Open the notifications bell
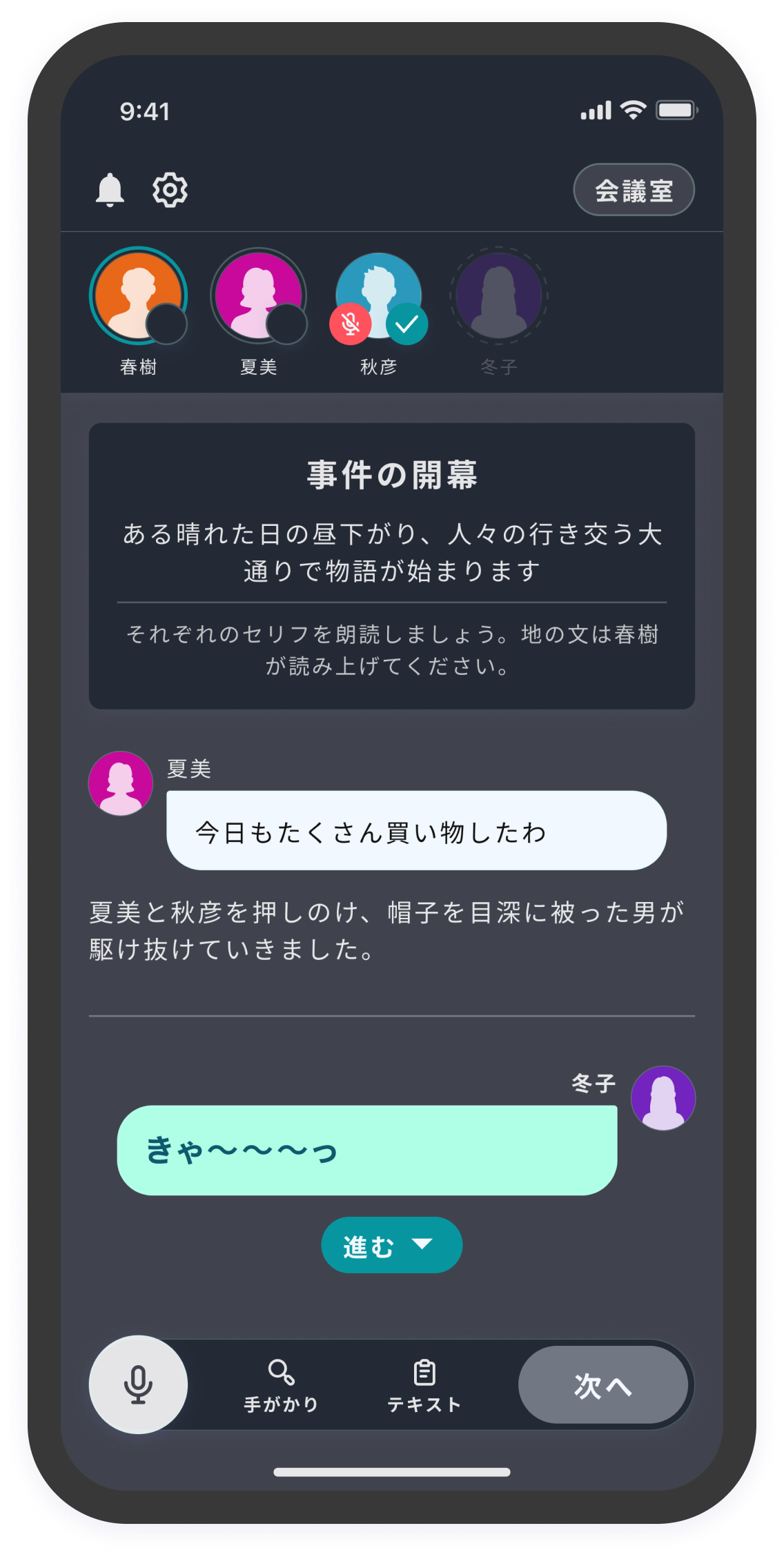This screenshot has height=1557, width=784. pos(110,190)
